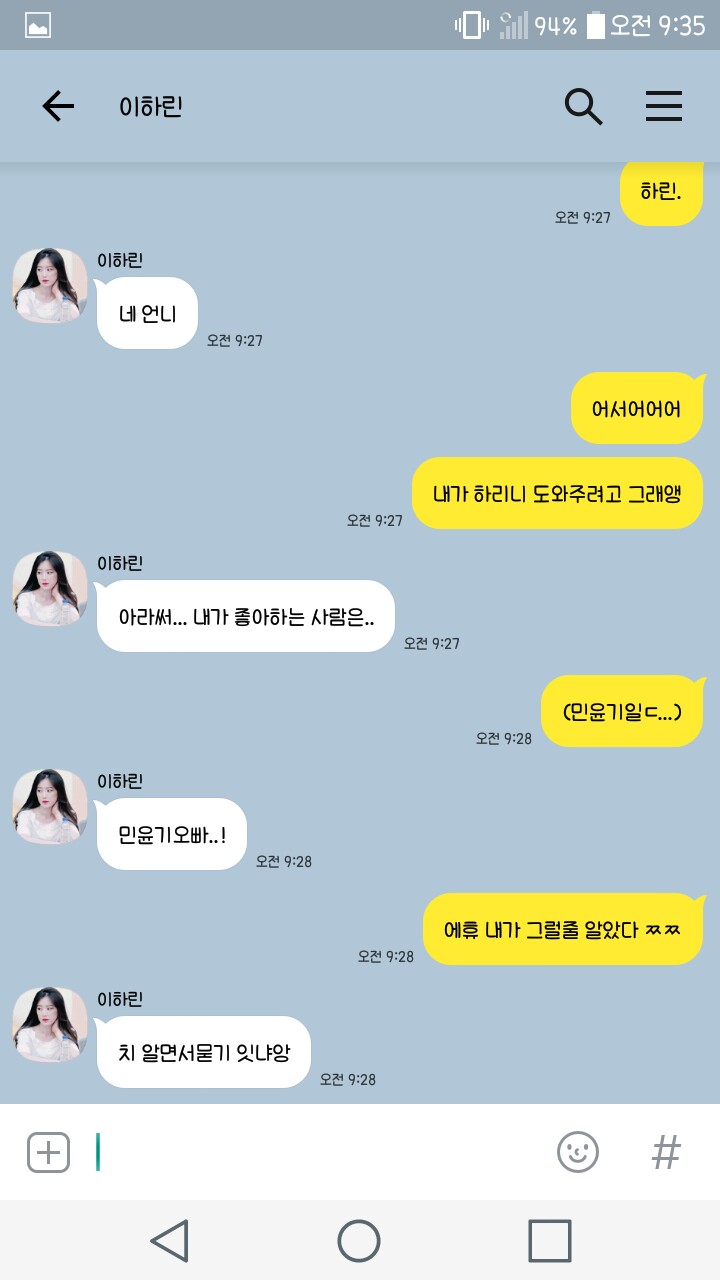The width and height of the screenshot is (720, 1280).
Task: Search within this conversation
Action: click(583, 106)
